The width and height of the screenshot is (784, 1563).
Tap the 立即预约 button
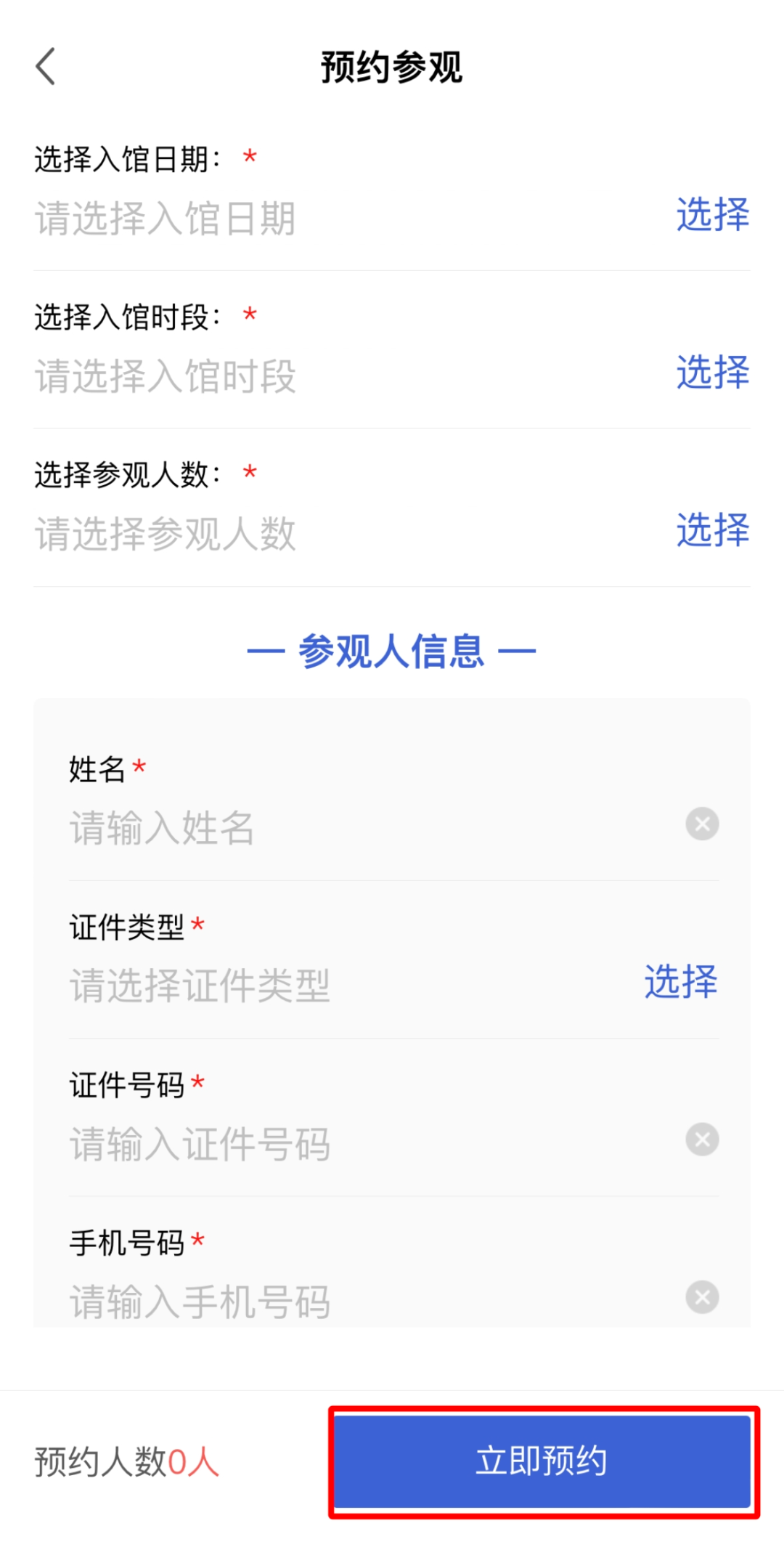click(x=542, y=1461)
